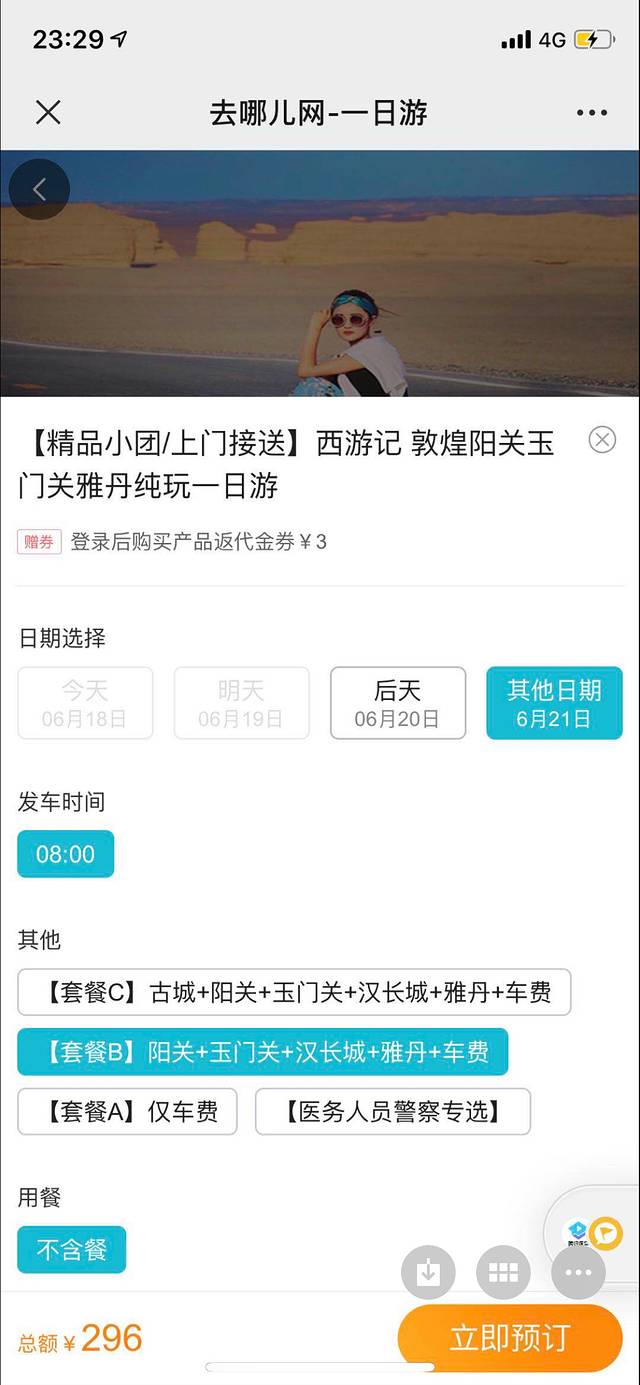Dismiss the booking options panel
Screen dimensions: 640x1385
coord(602,439)
